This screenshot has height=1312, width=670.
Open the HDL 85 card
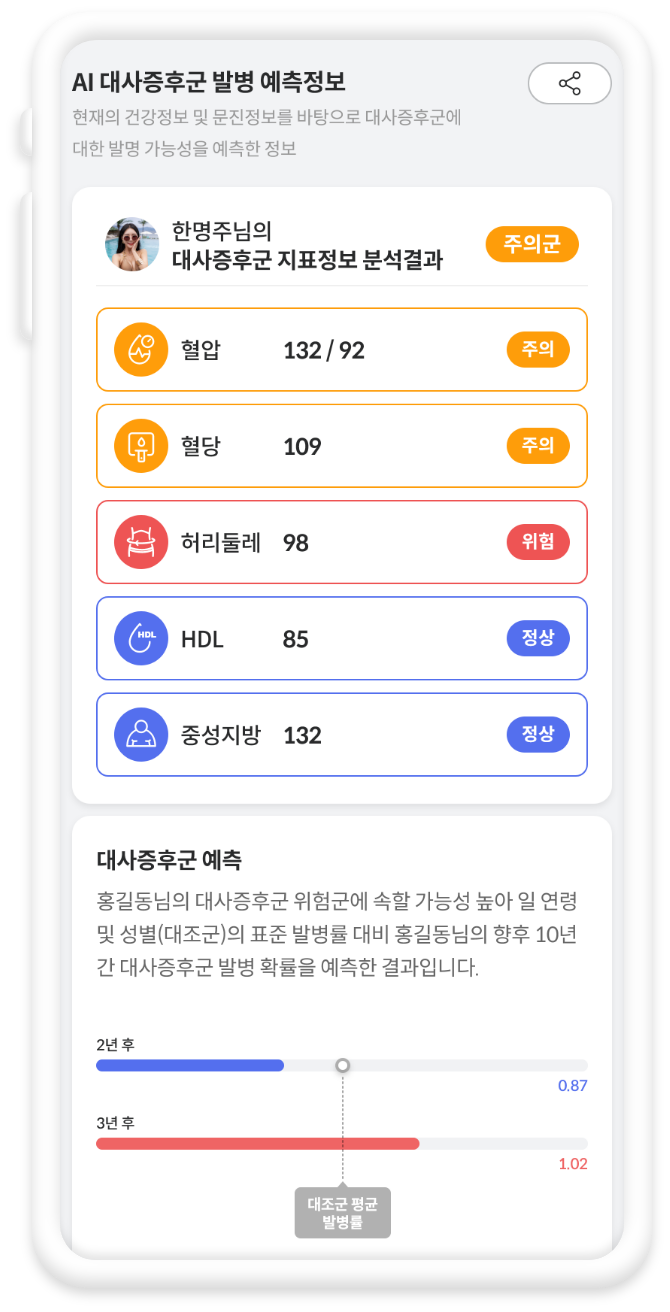tap(342, 638)
